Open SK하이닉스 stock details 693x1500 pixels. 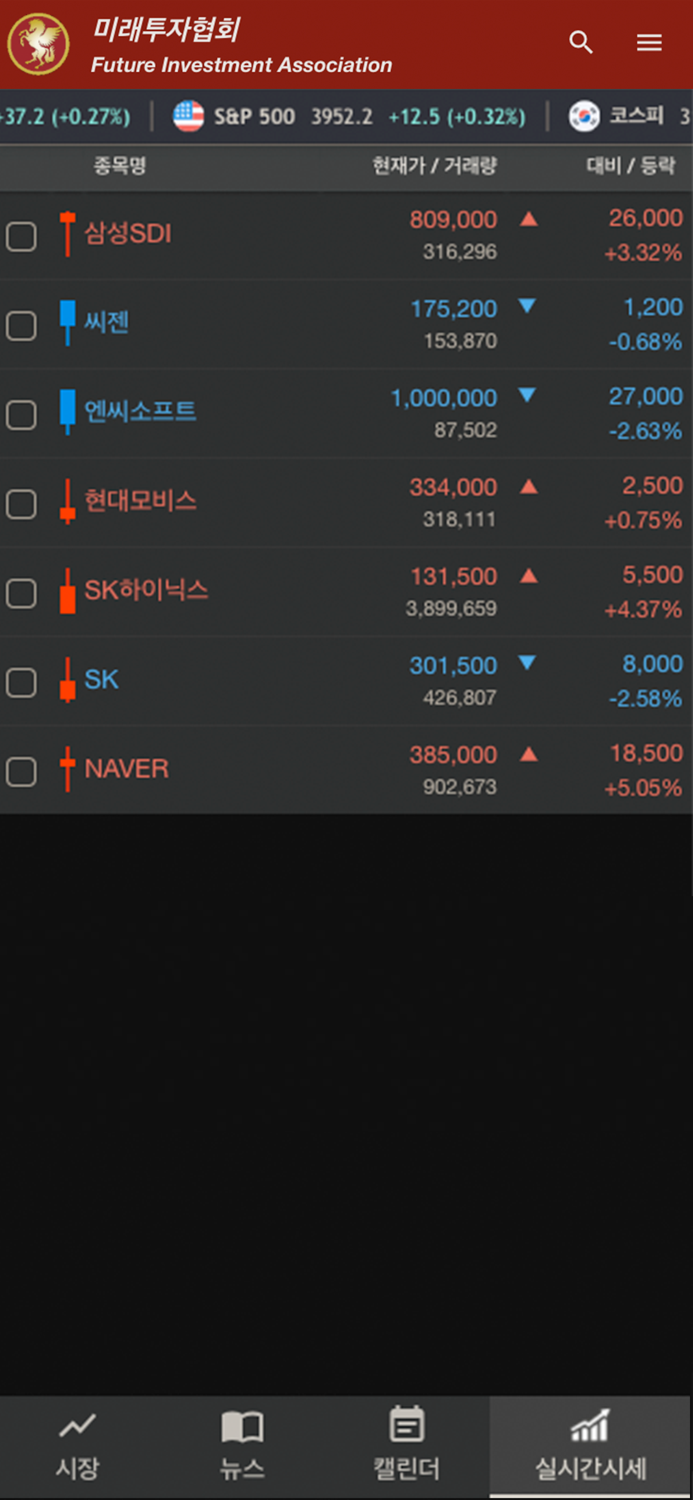346,591
